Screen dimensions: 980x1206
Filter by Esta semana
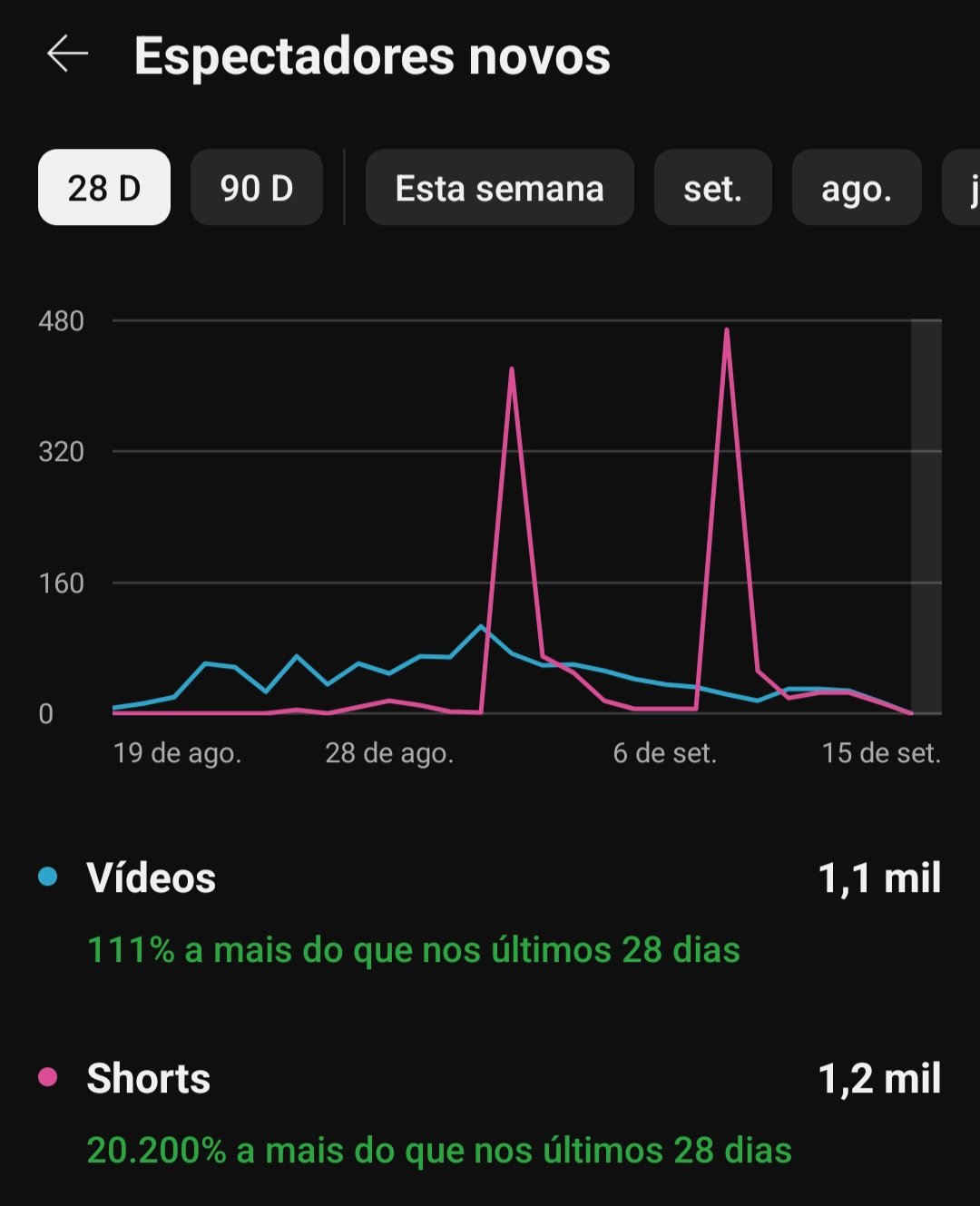click(499, 188)
